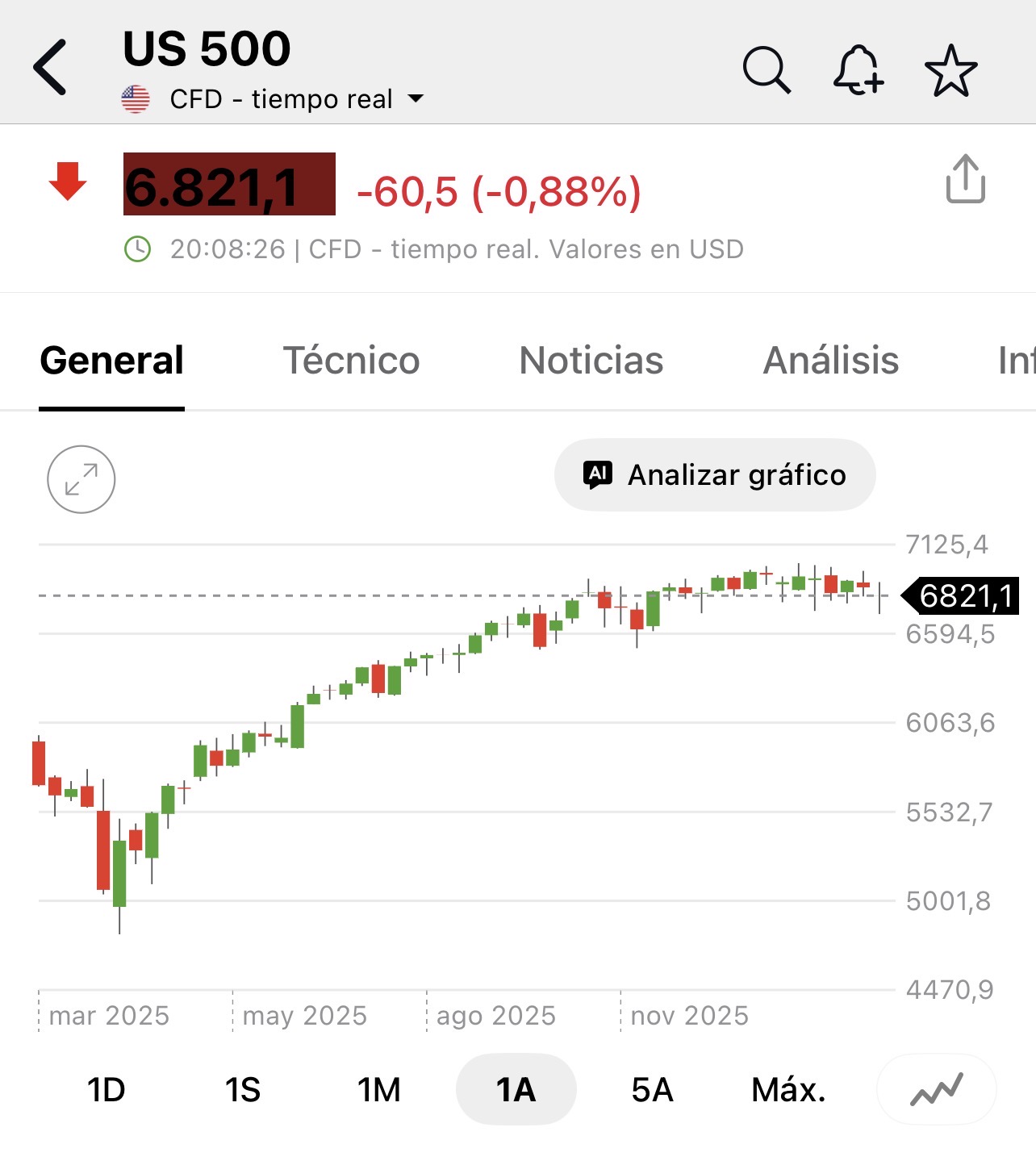This screenshot has height=1161, width=1036.
Task: Select the General tab
Action: (x=112, y=361)
